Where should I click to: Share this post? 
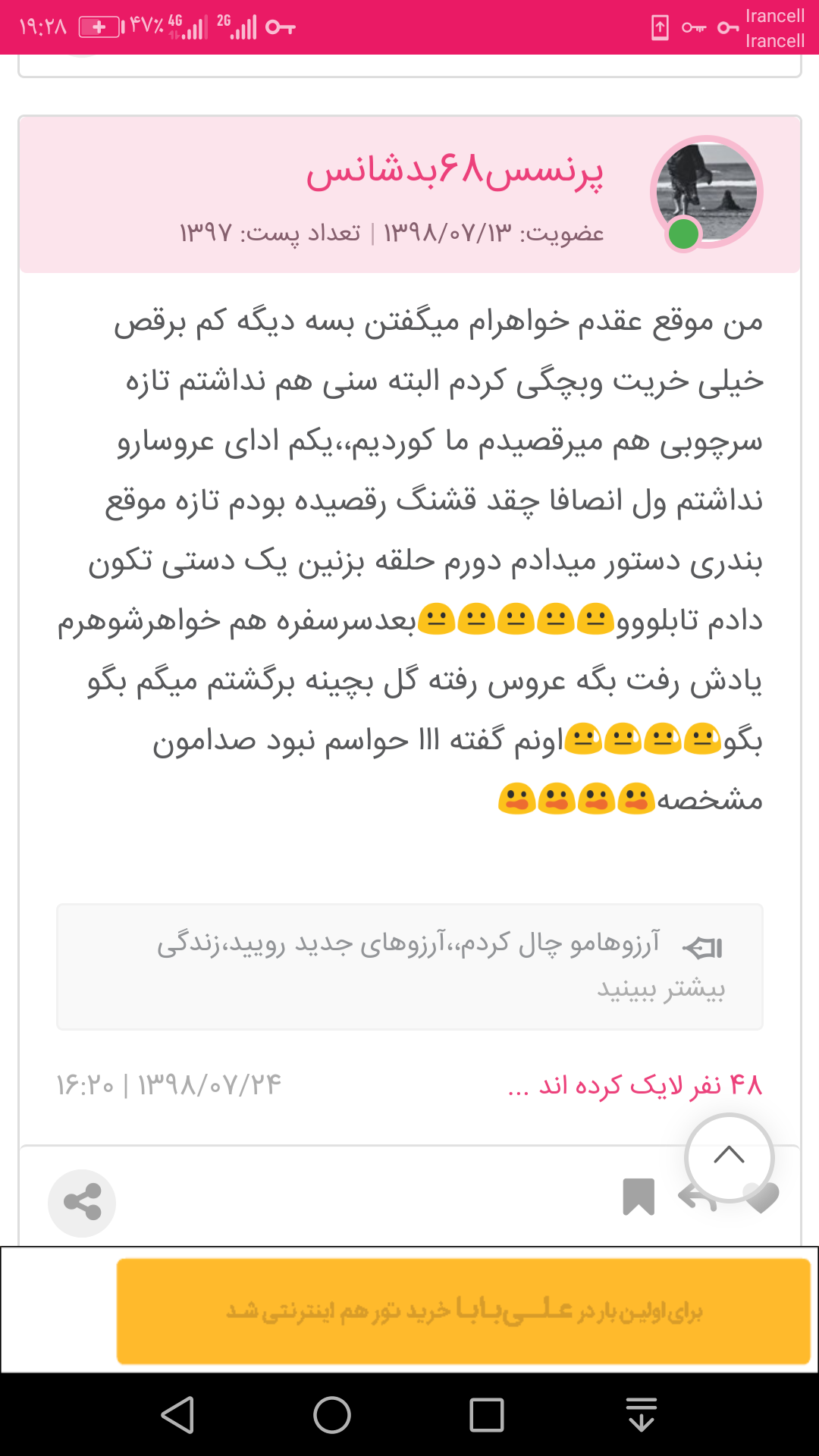pos(82,1203)
